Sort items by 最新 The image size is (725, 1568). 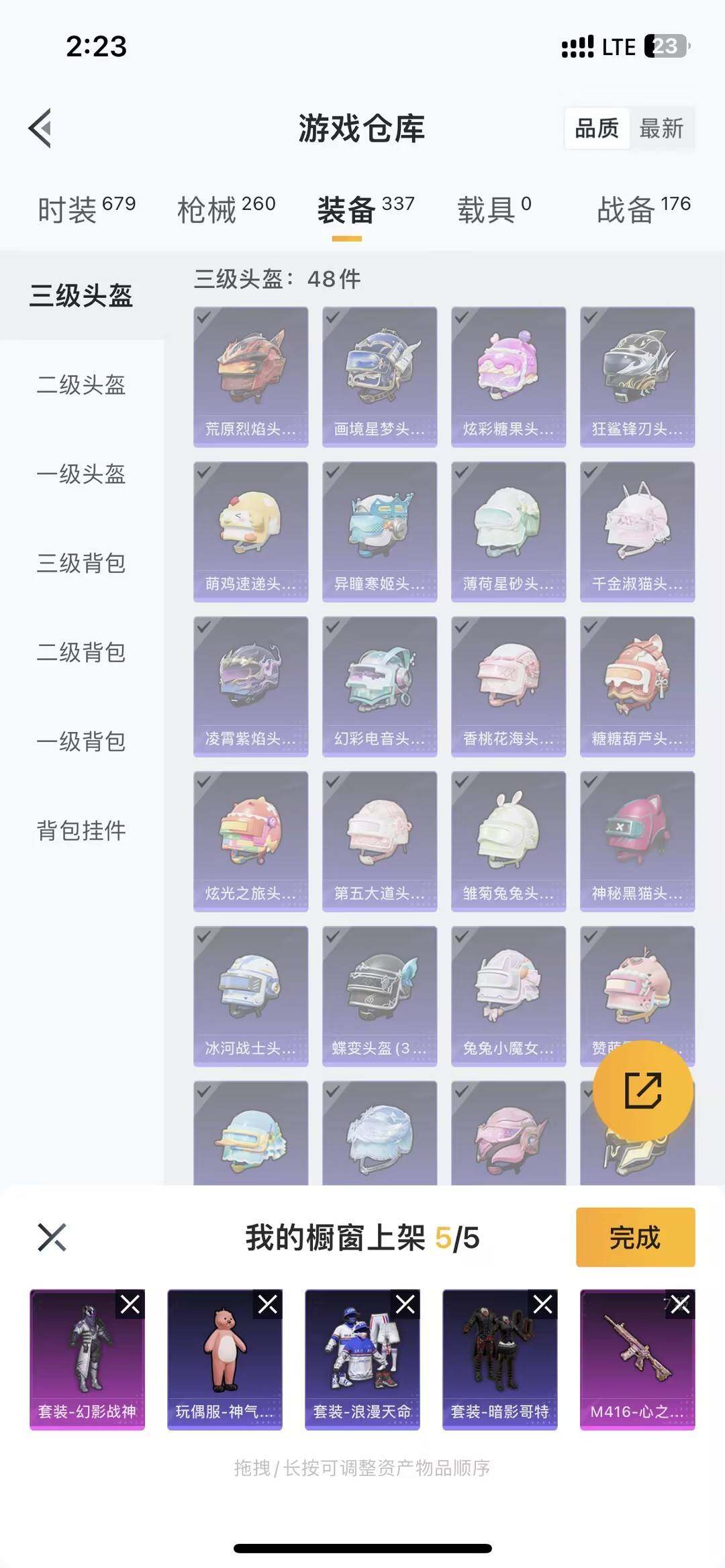pos(661,128)
